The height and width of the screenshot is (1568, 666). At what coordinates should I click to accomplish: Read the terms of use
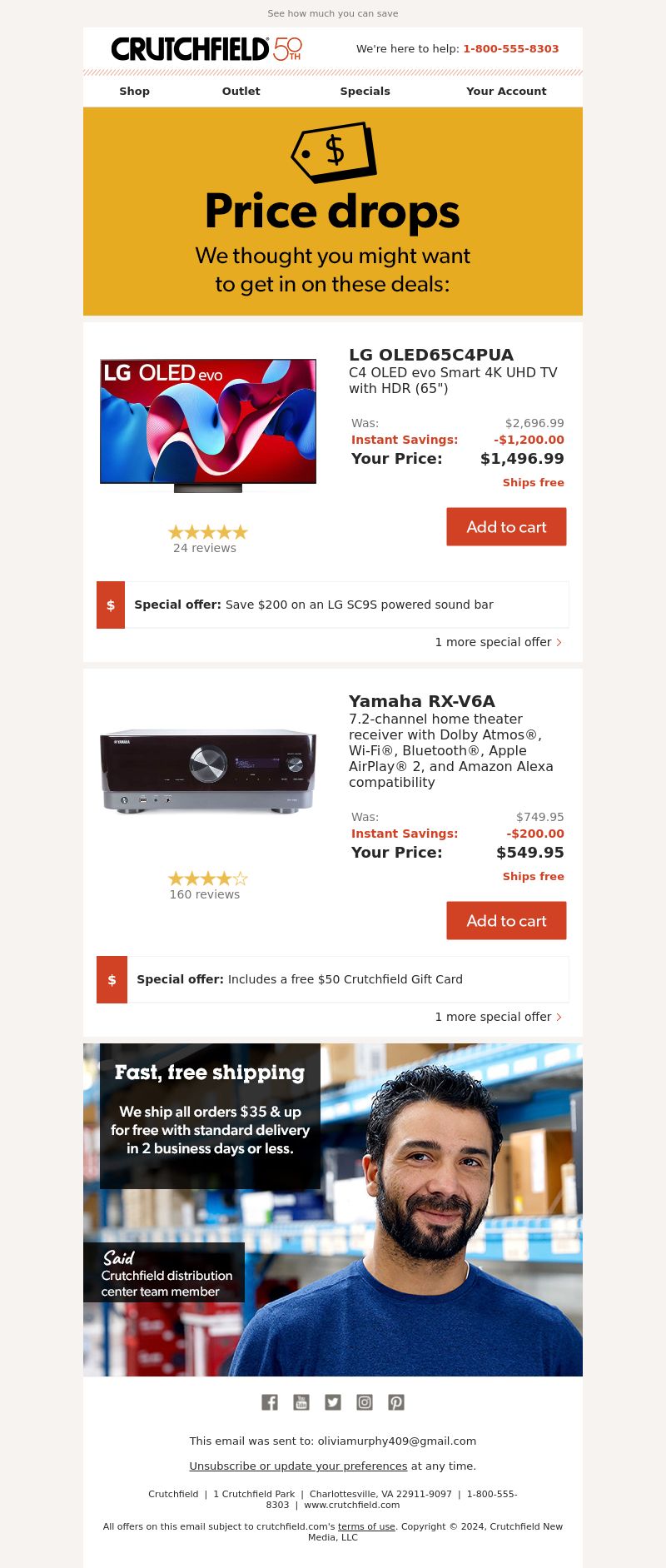coord(366,1526)
